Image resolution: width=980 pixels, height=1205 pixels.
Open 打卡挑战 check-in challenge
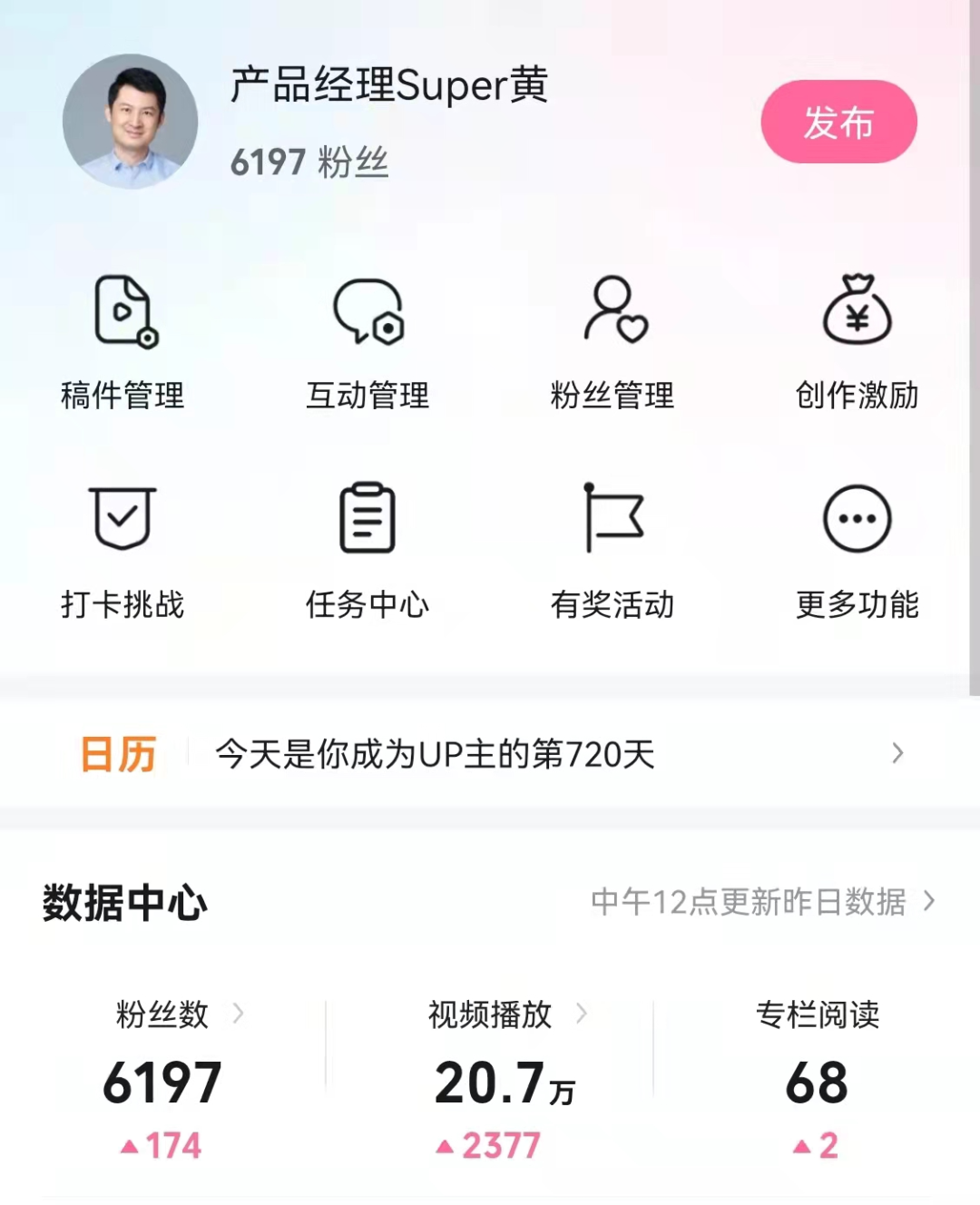pos(122,551)
